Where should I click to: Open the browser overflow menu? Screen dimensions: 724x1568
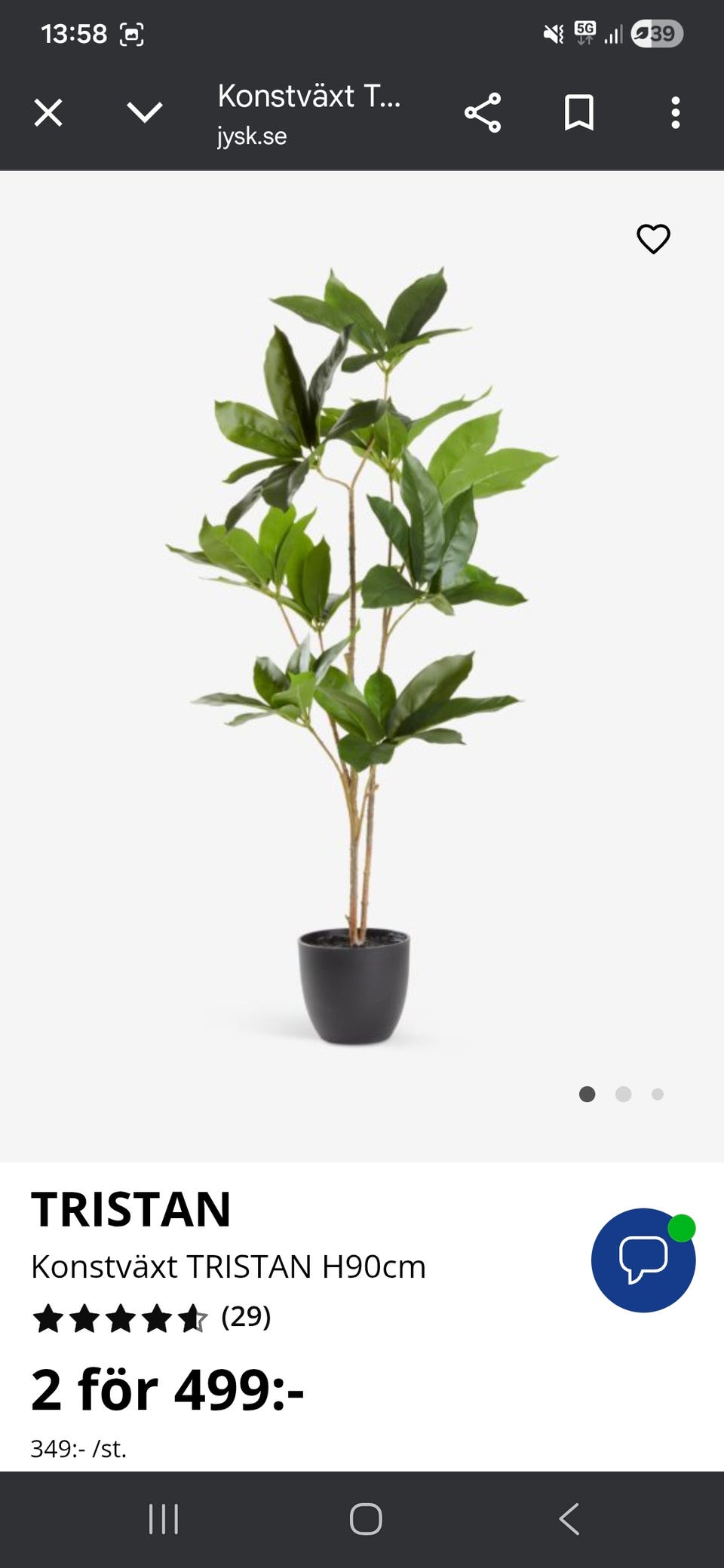pyautogui.click(x=675, y=113)
